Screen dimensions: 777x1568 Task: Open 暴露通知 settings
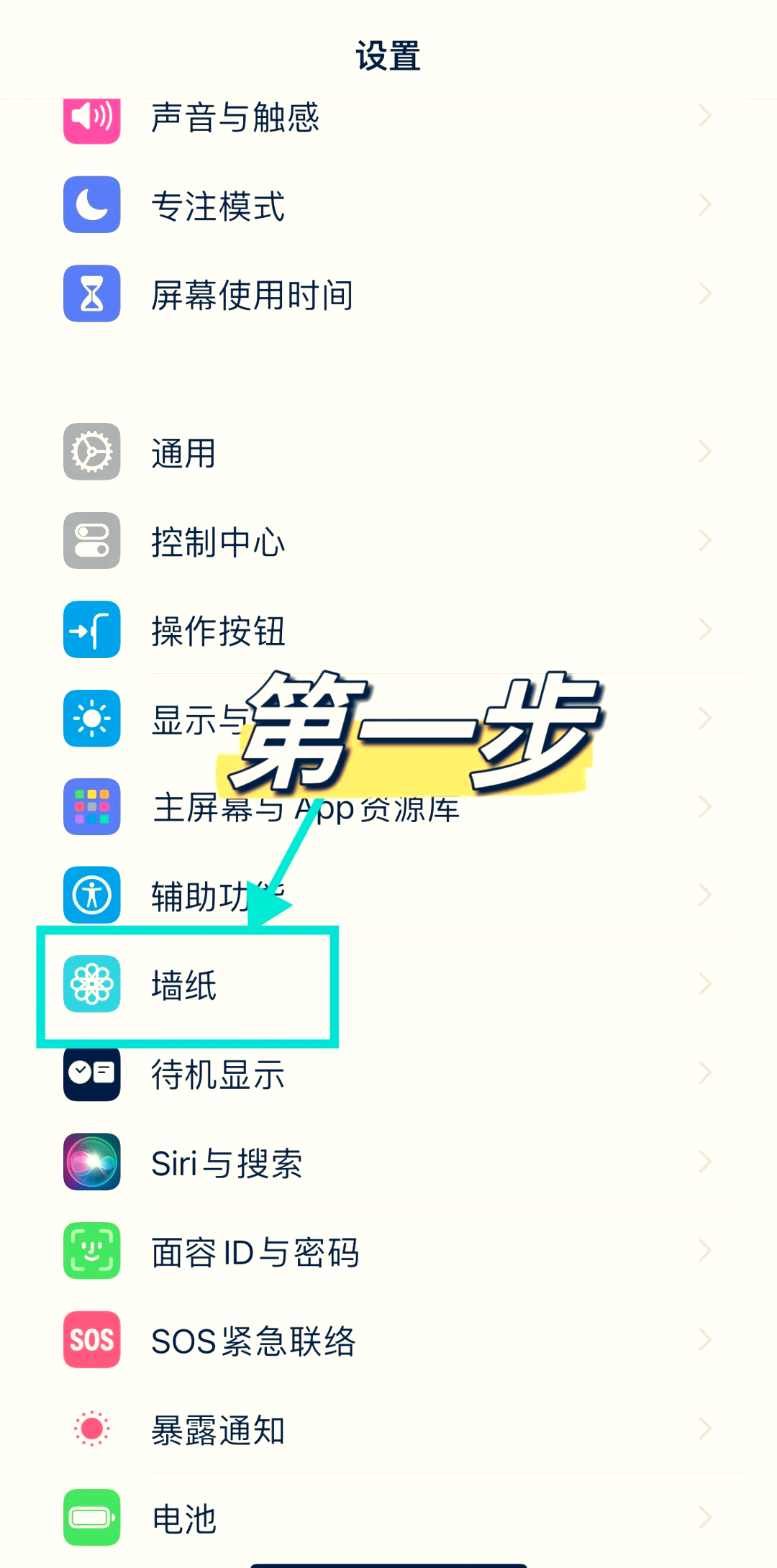click(x=218, y=1430)
